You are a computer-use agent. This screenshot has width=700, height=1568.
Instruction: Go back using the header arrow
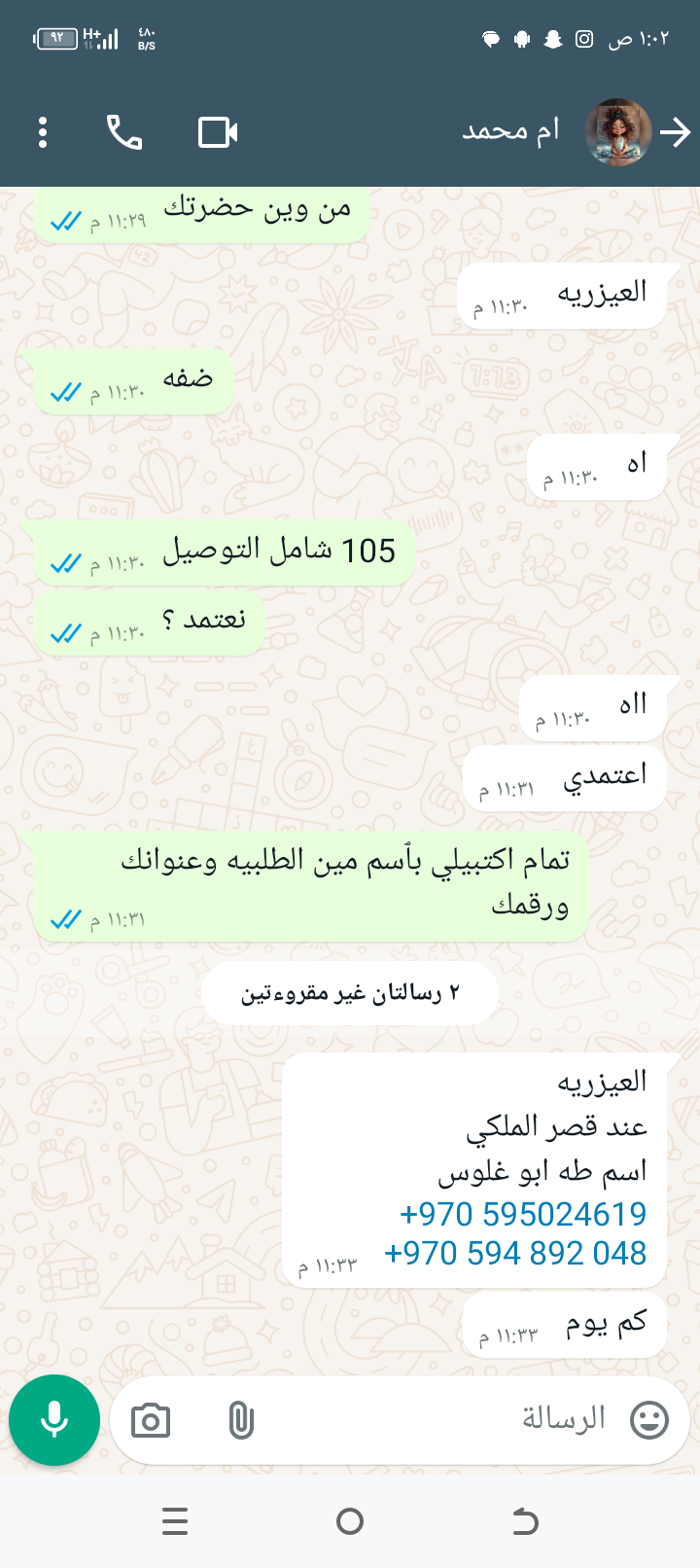[x=675, y=132]
